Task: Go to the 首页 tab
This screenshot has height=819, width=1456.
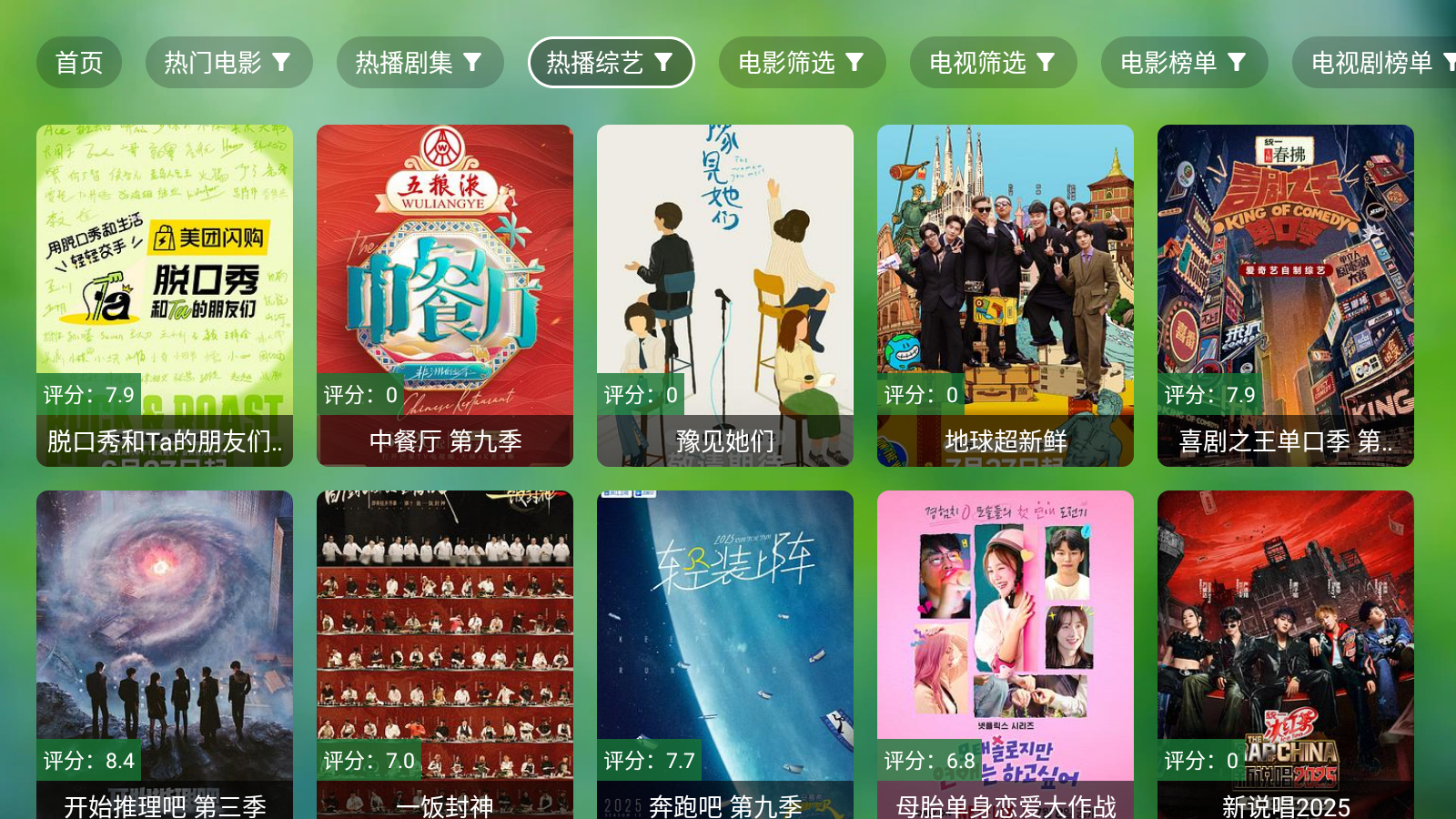Action: pos(79,63)
